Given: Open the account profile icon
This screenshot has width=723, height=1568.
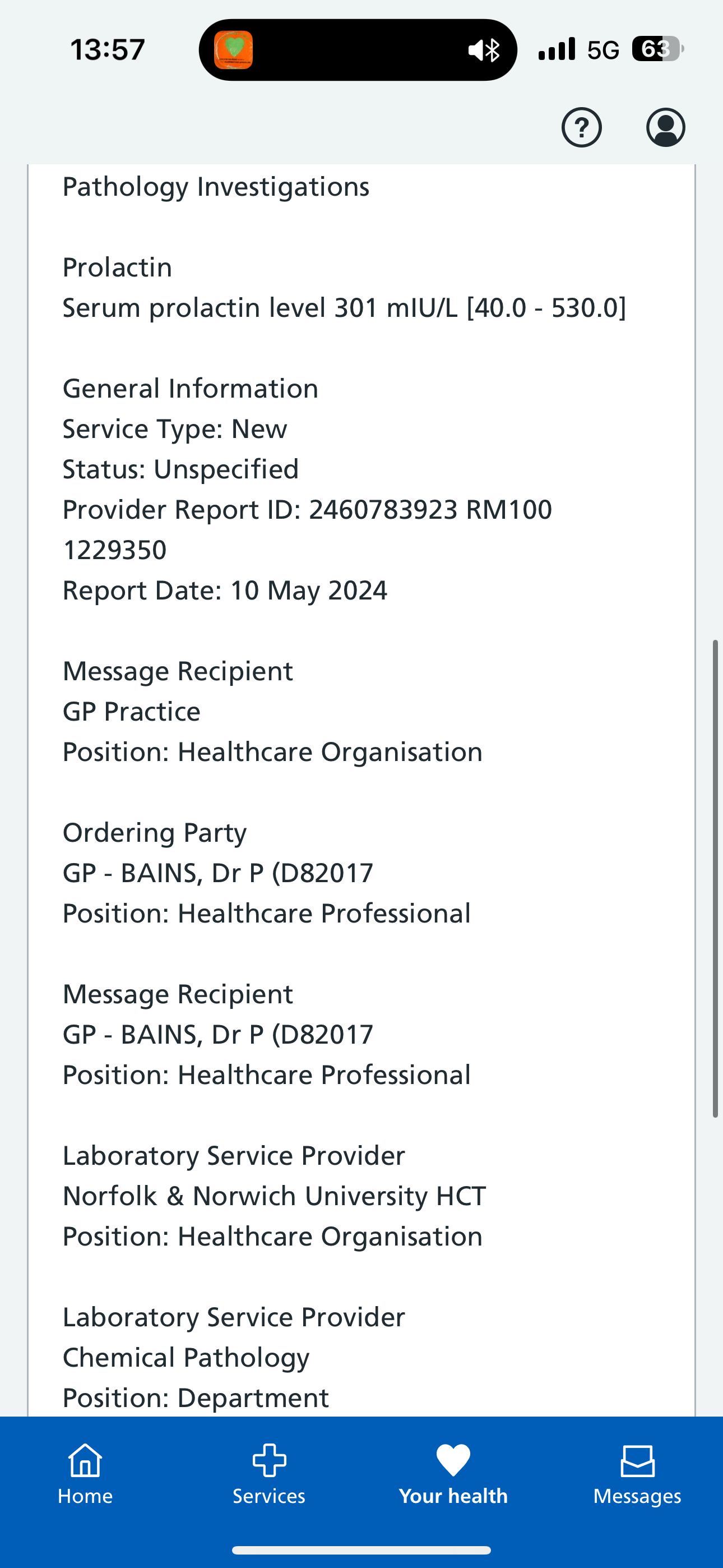Looking at the screenshot, I should coord(665,127).
